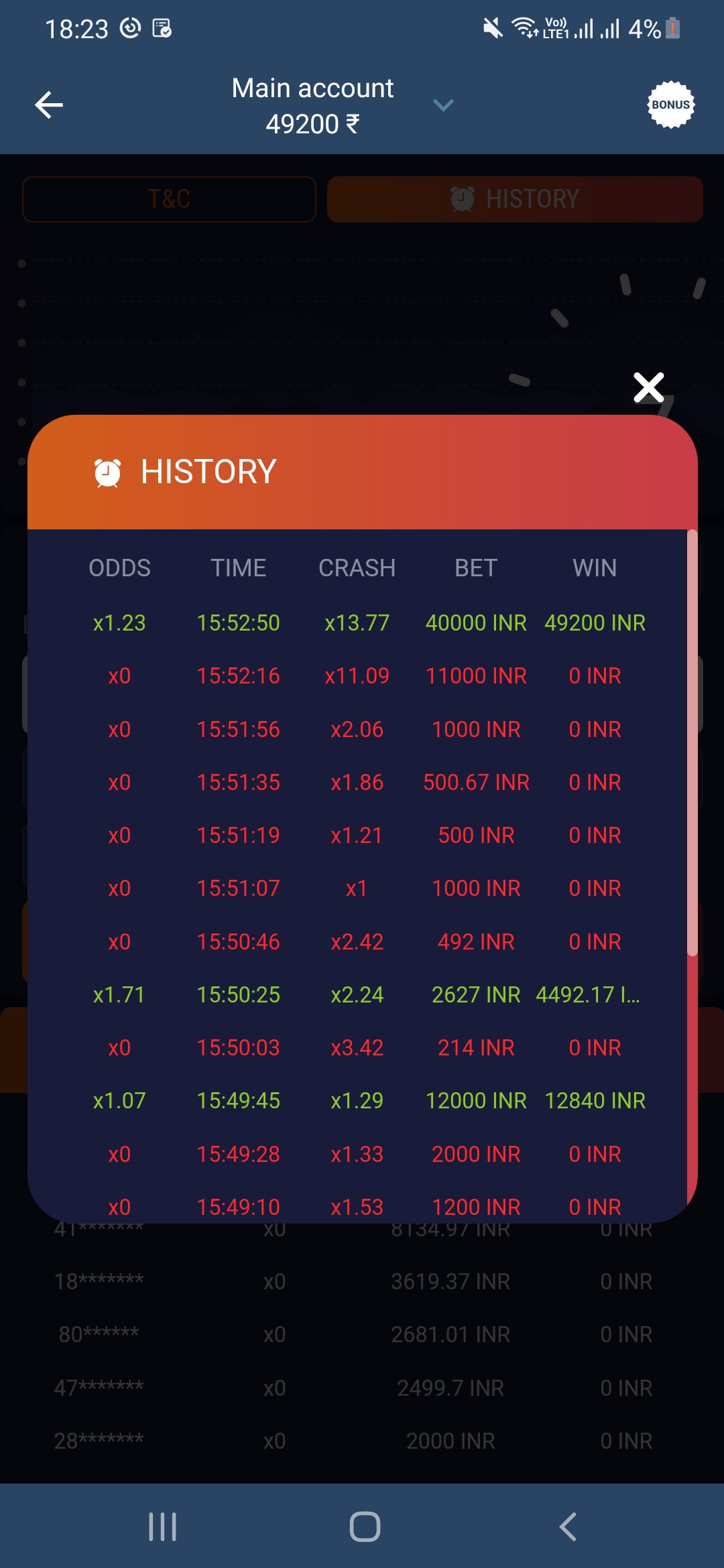This screenshot has width=724, height=1568.
Task: Click the x13.77 crash value
Action: click(357, 623)
